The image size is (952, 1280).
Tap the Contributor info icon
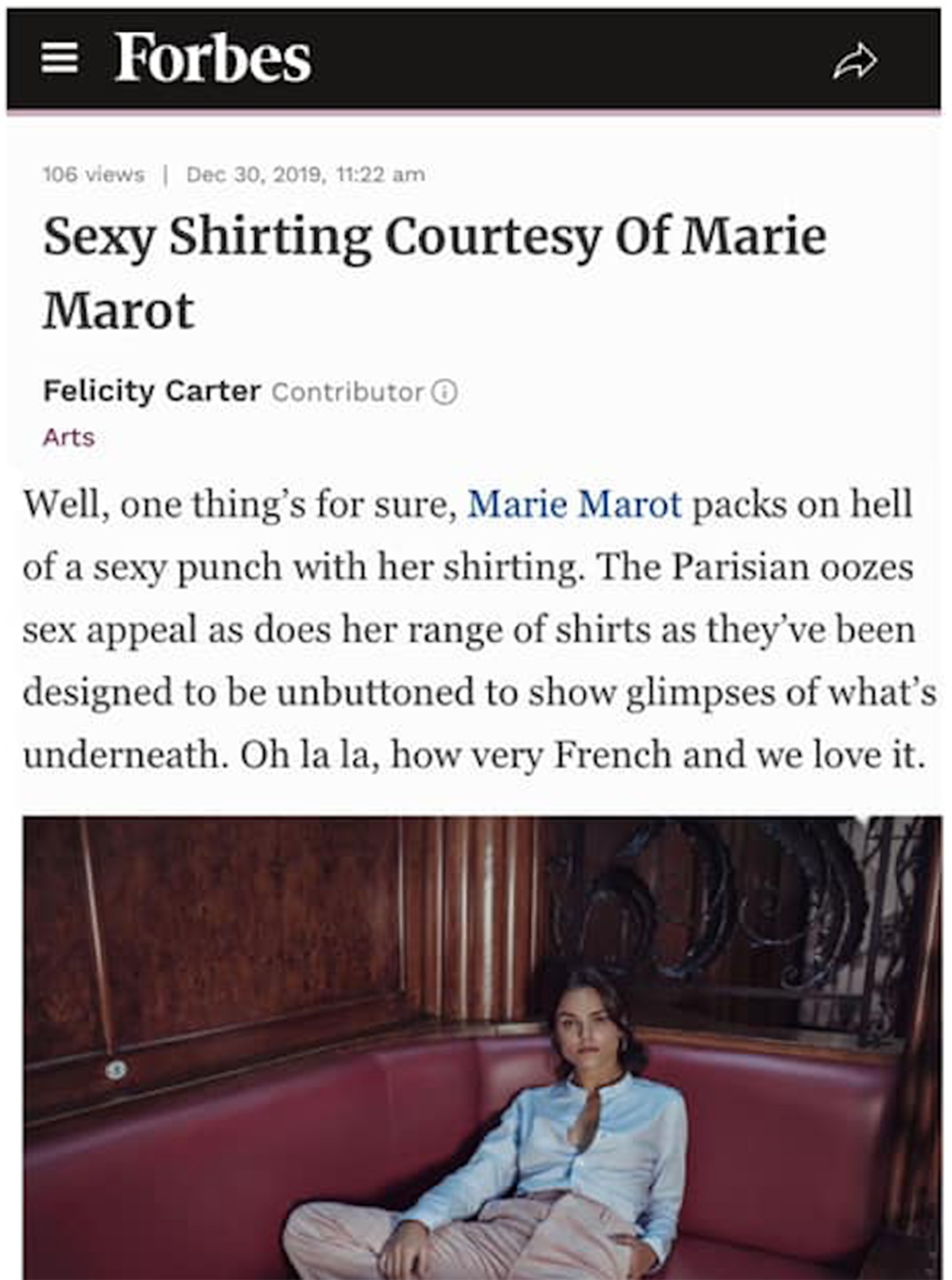tap(445, 393)
